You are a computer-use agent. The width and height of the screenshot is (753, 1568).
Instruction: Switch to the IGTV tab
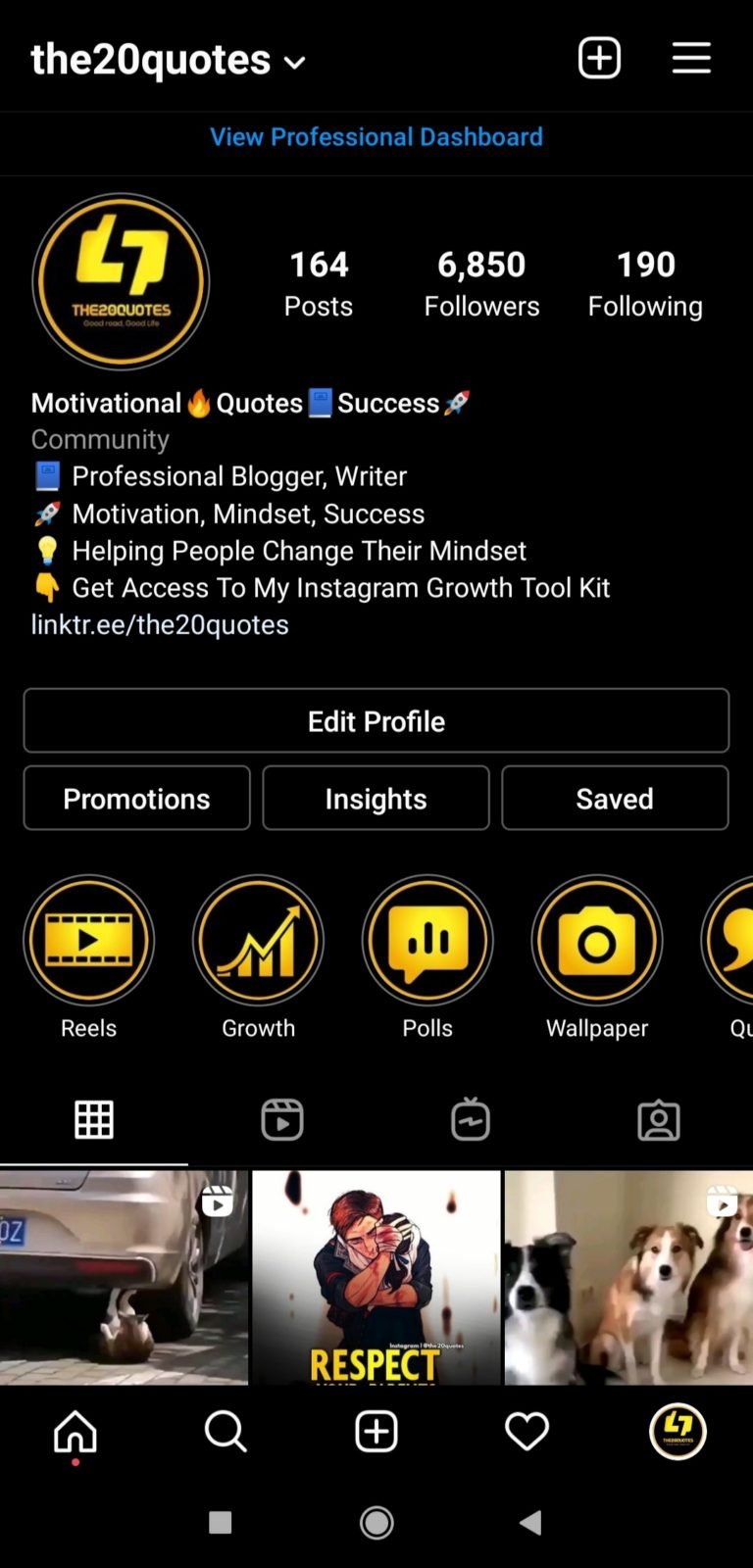(x=471, y=1119)
